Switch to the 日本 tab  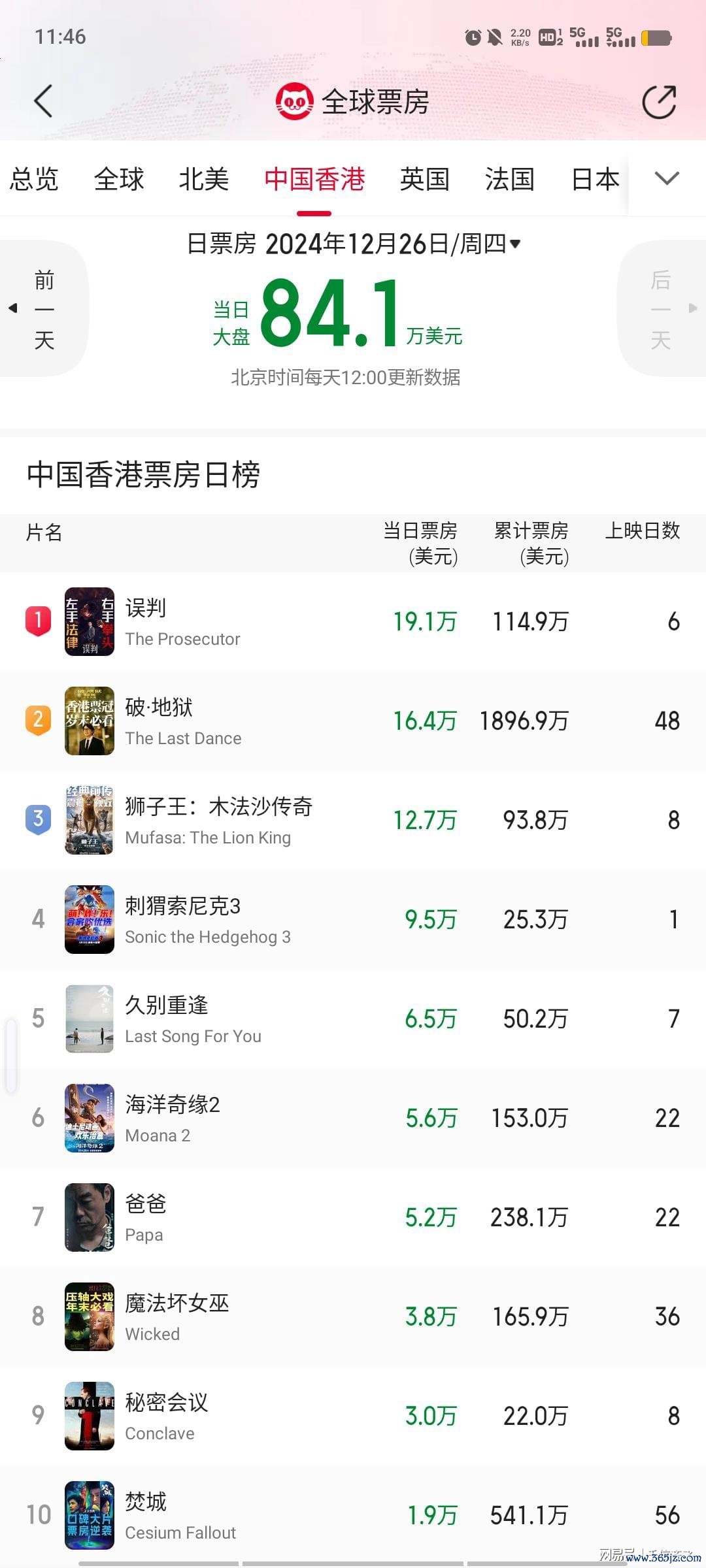[595, 179]
